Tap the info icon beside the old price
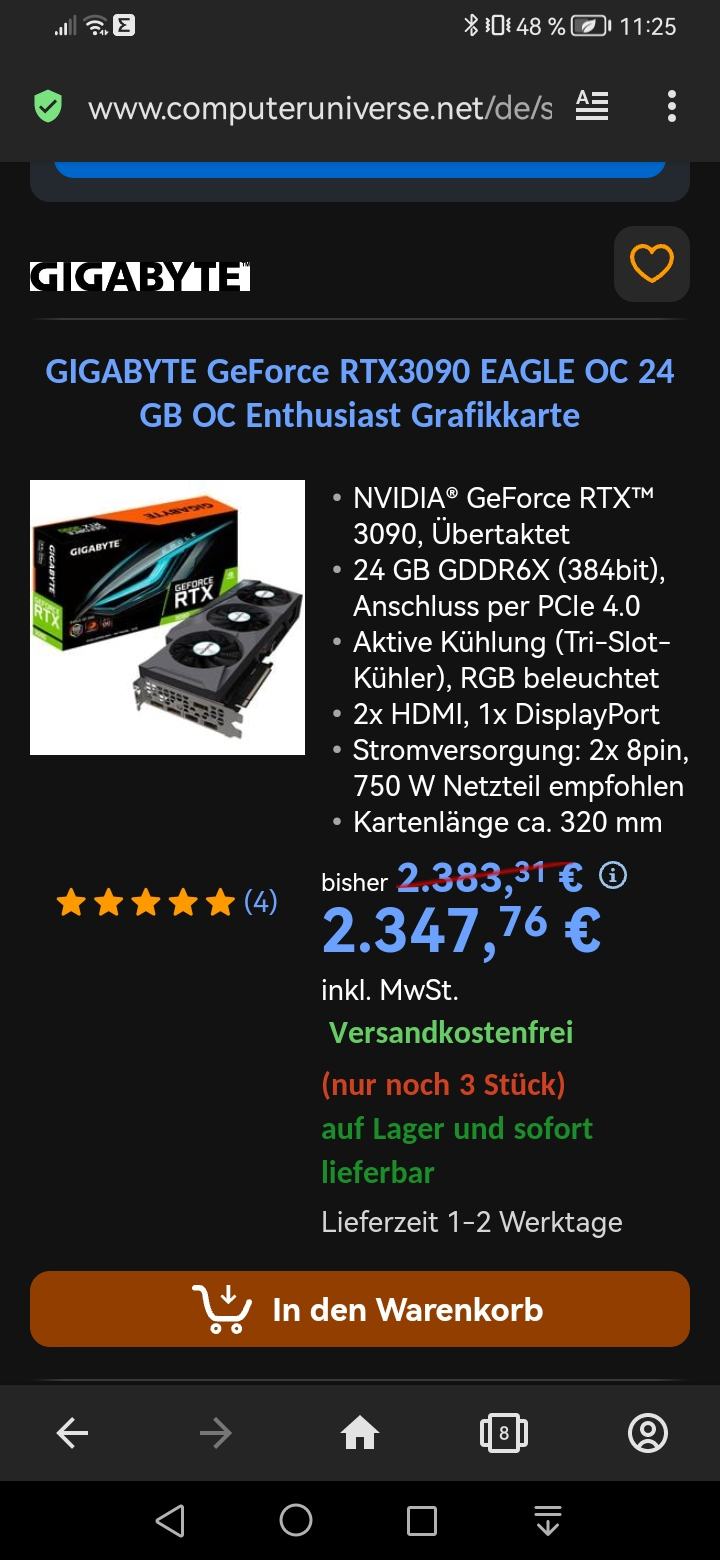The height and width of the screenshot is (1560, 720). 613,876
